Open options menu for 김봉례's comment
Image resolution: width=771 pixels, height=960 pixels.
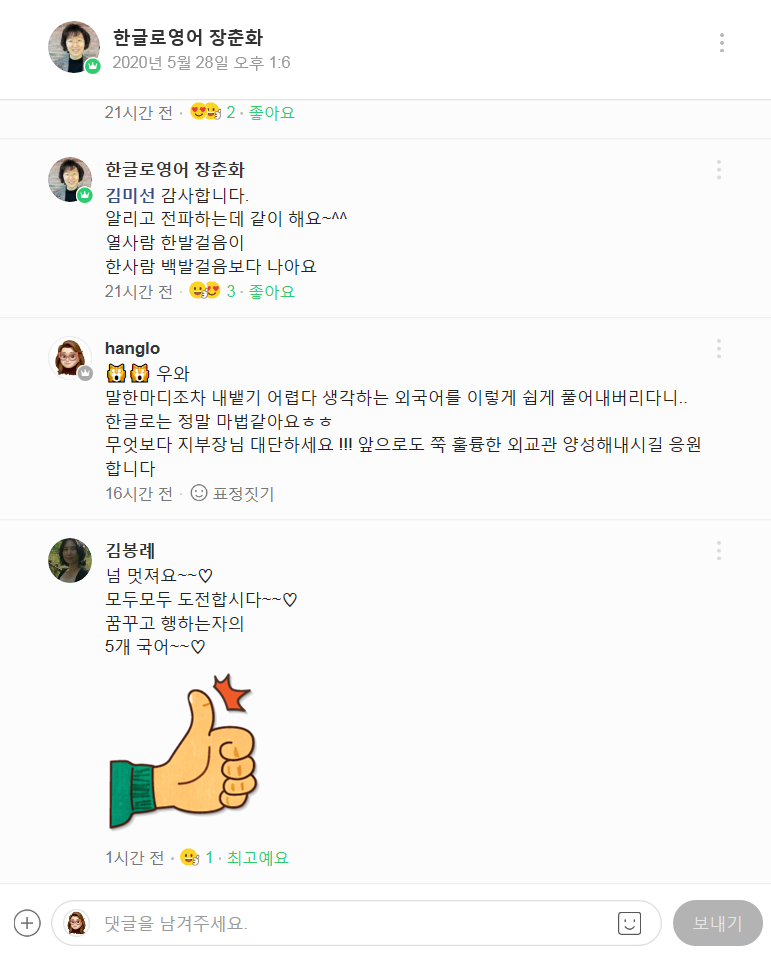click(718, 551)
